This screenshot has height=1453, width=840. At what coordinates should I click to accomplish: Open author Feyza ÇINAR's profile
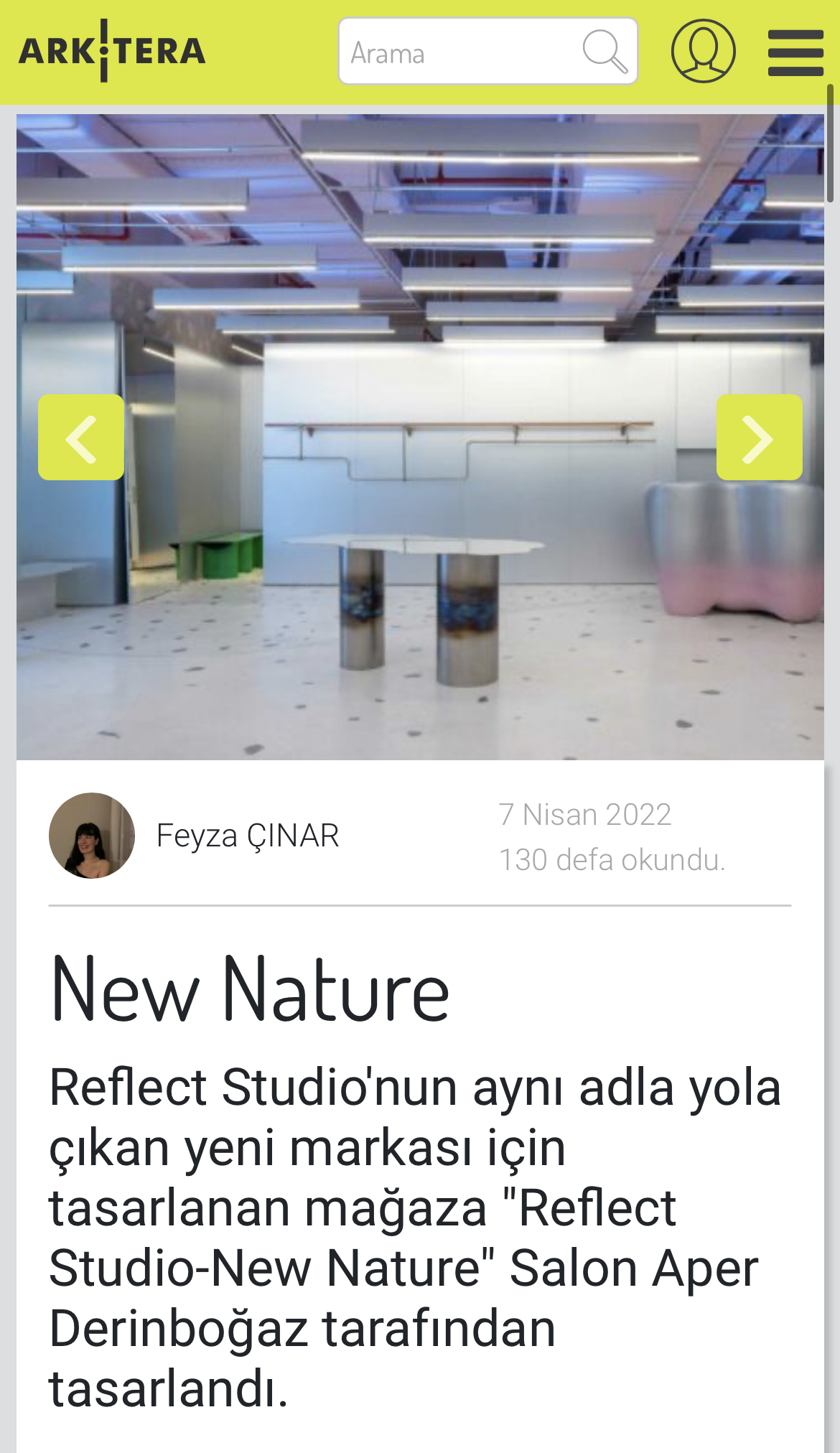tap(247, 836)
